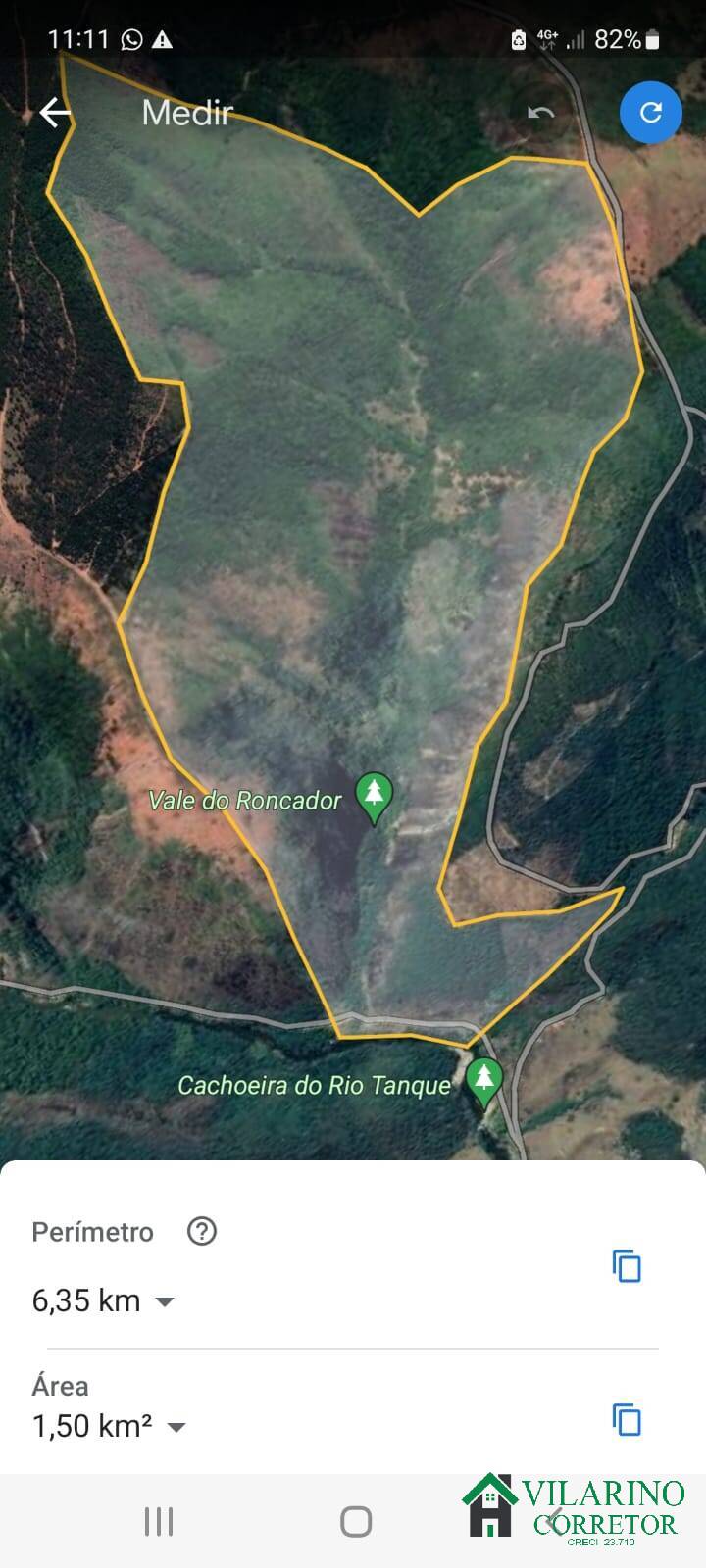The height and width of the screenshot is (1568, 706).
Task: Change the area unit from km²
Action: point(176,1427)
